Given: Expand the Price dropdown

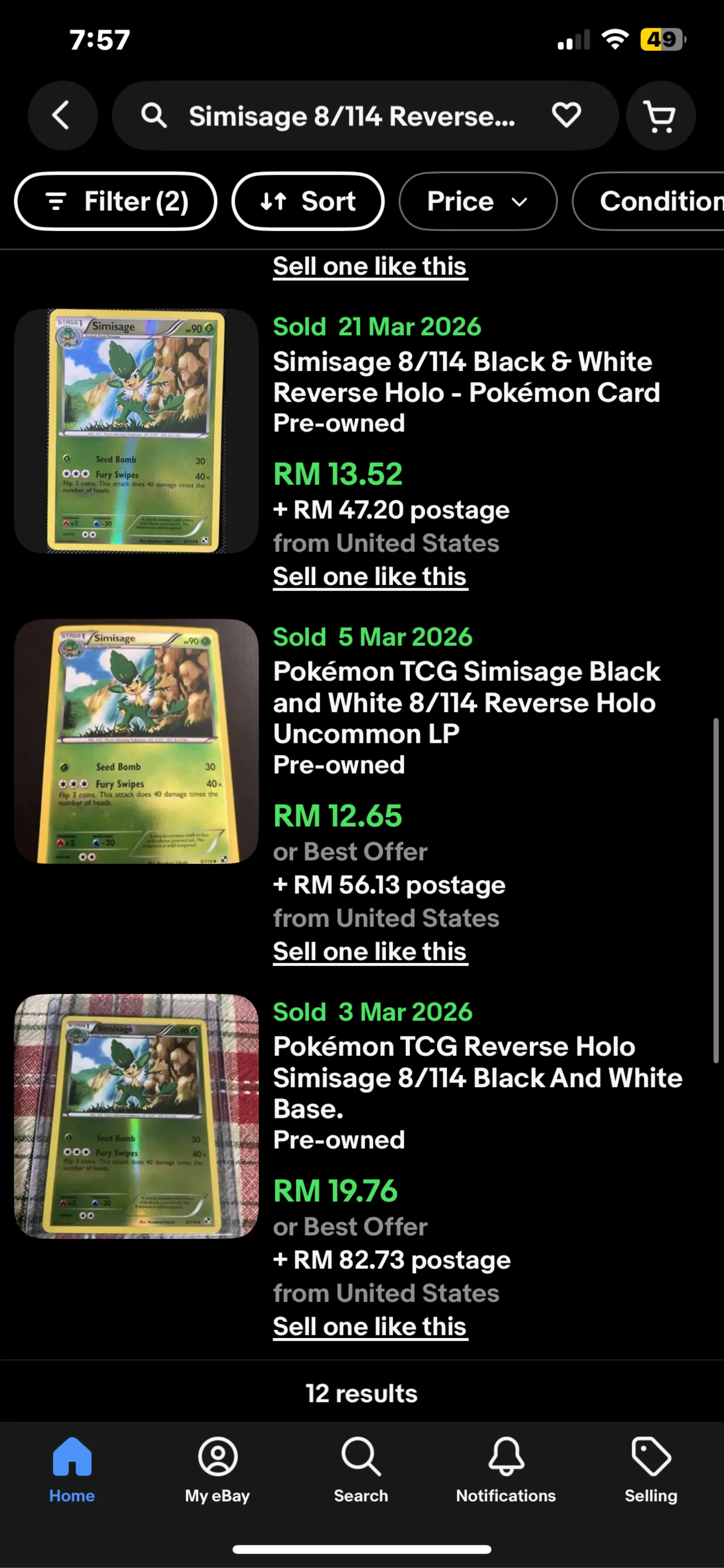Looking at the screenshot, I should pos(477,201).
